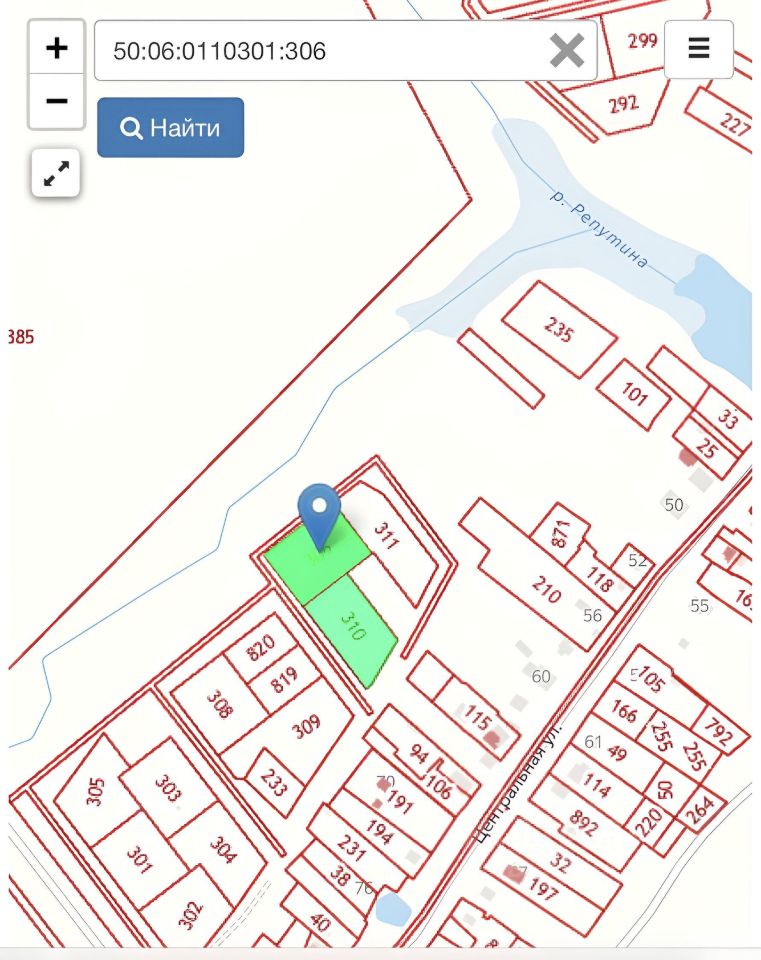This screenshot has width=761, height=960.
Task: Tap the Найти search button
Action: (170, 127)
